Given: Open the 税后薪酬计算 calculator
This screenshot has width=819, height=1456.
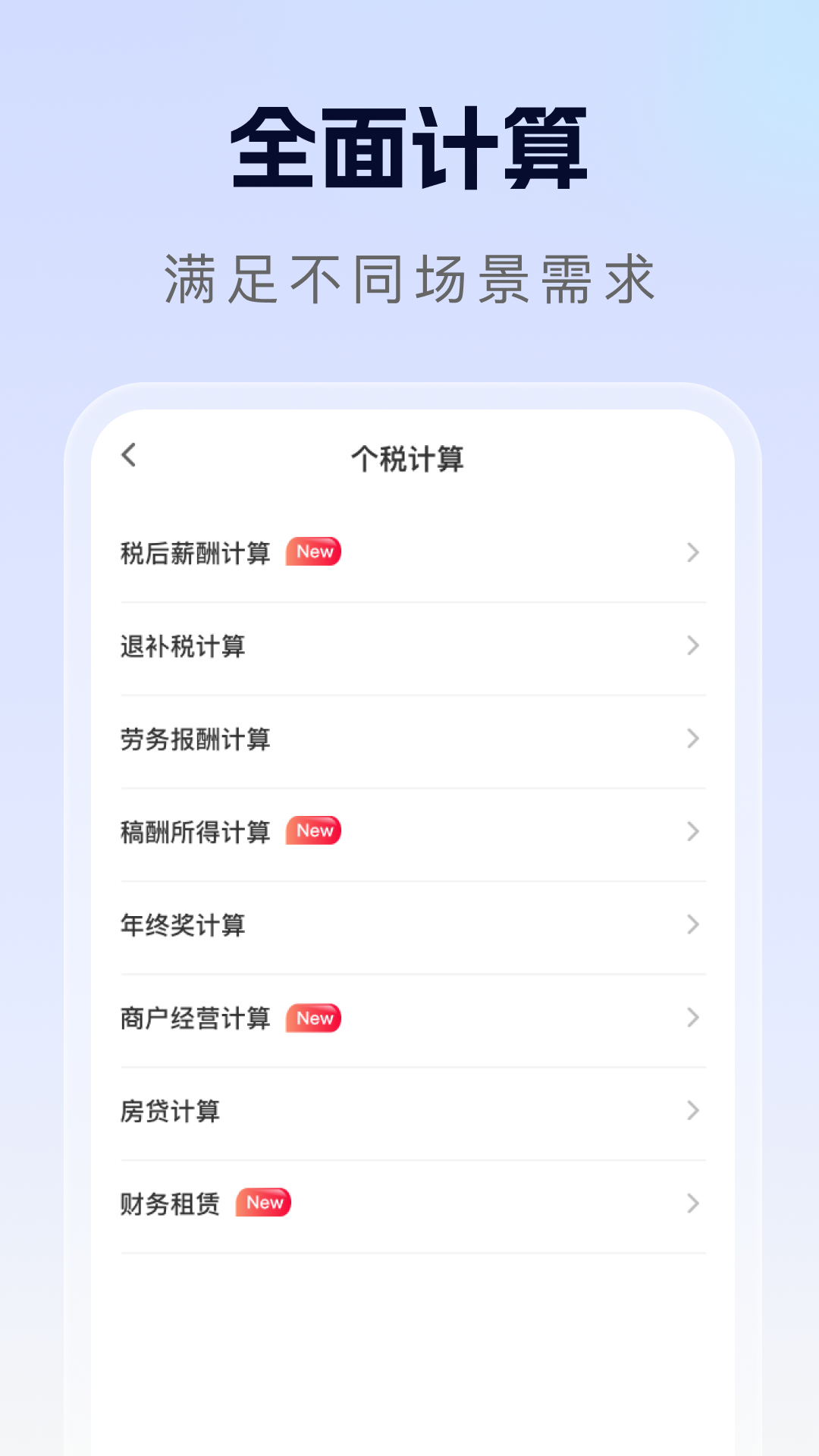Looking at the screenshot, I should [196, 553].
